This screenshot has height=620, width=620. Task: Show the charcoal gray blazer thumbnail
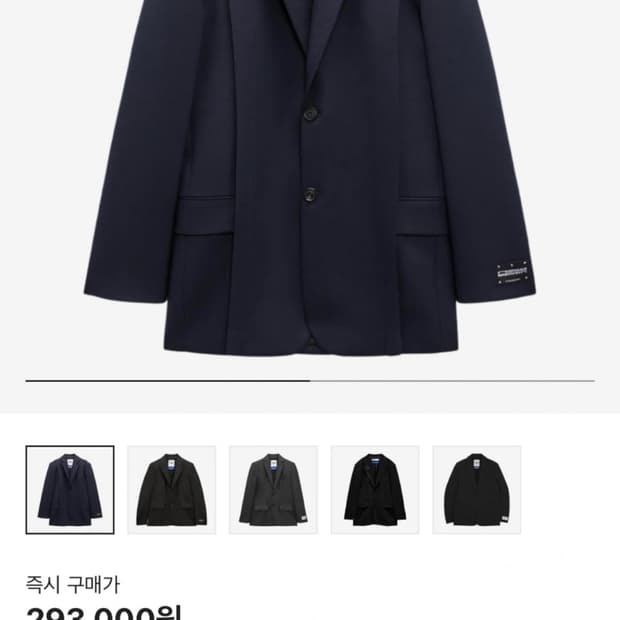[273, 490]
